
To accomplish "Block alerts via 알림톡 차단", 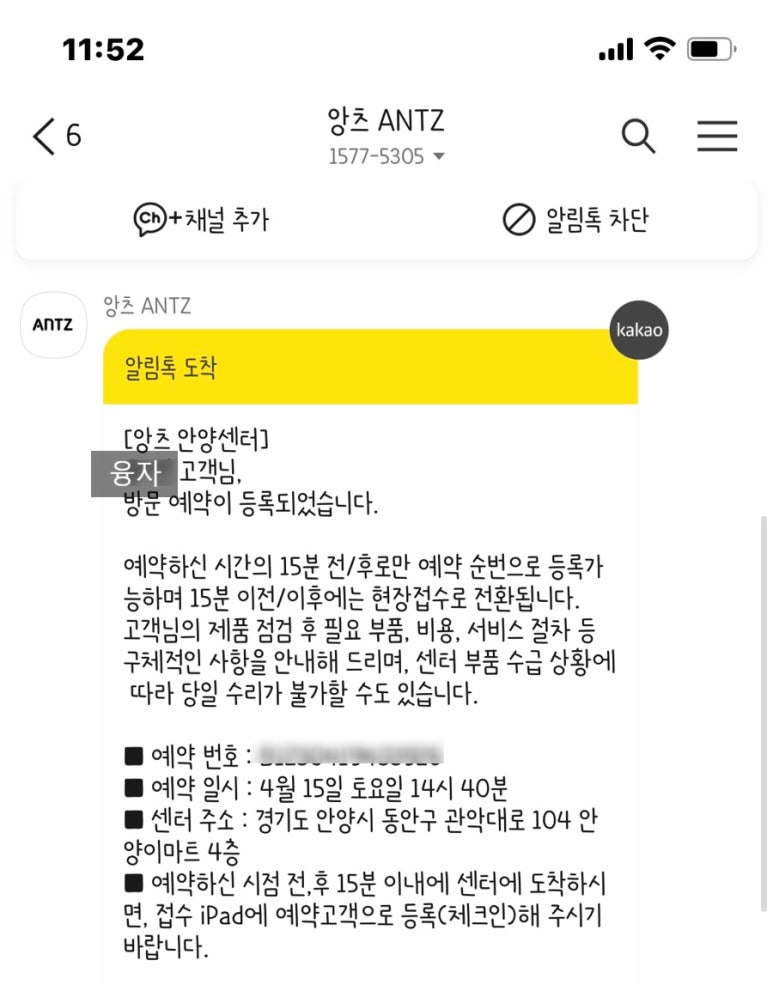I will [575, 220].
